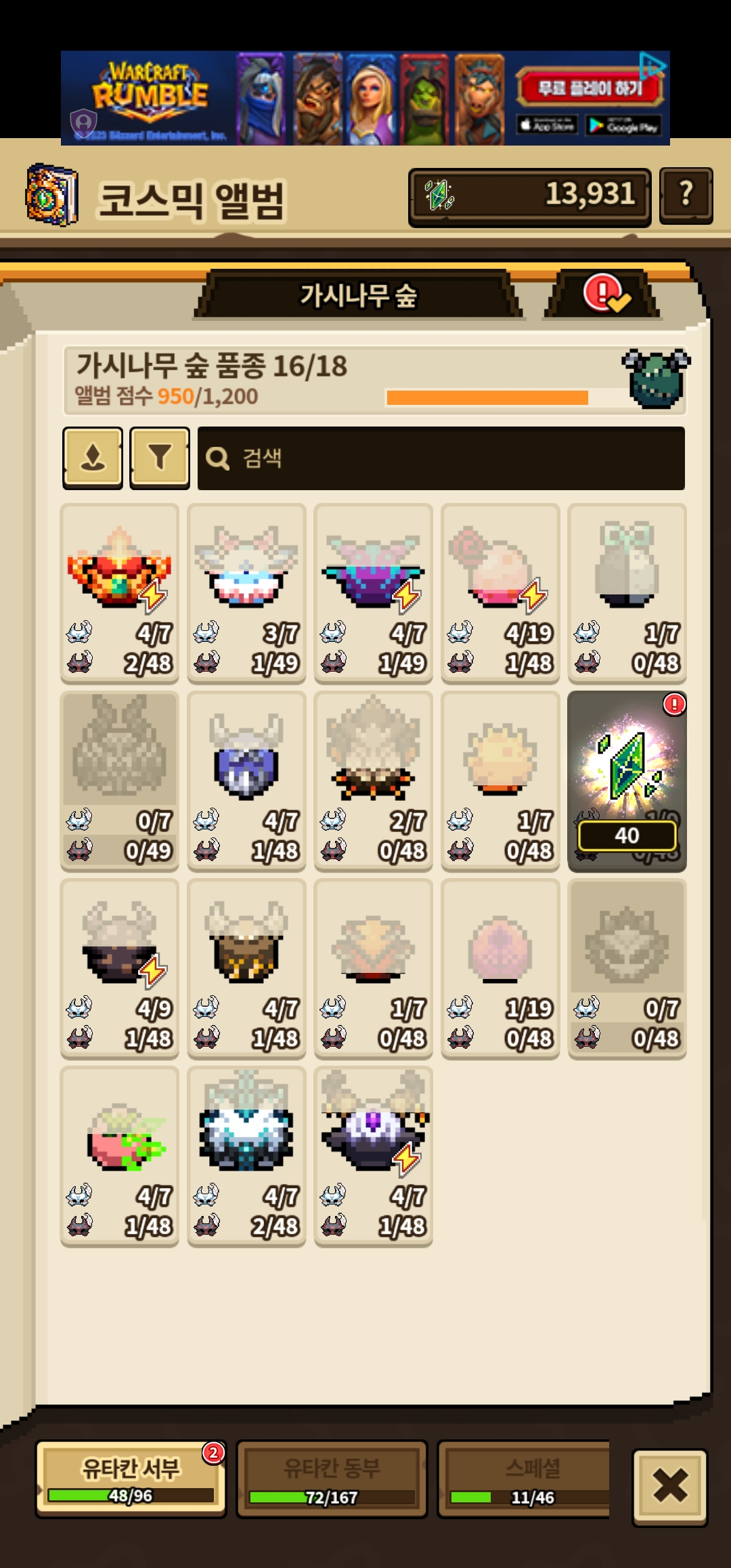The image size is (731, 1568).
Task: Tap the sort icon button beside filter
Action: coord(93,458)
